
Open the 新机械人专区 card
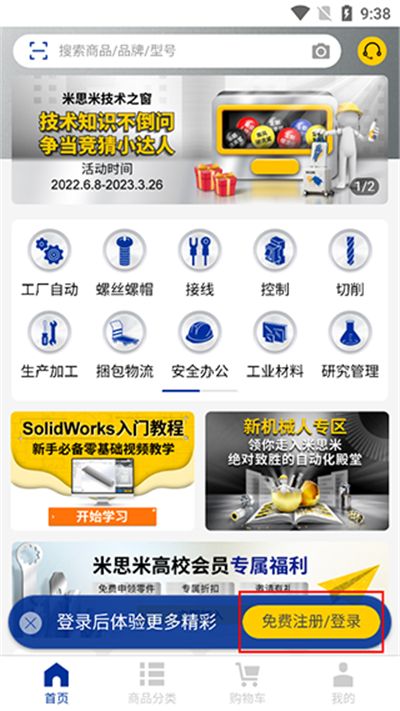(x=297, y=471)
